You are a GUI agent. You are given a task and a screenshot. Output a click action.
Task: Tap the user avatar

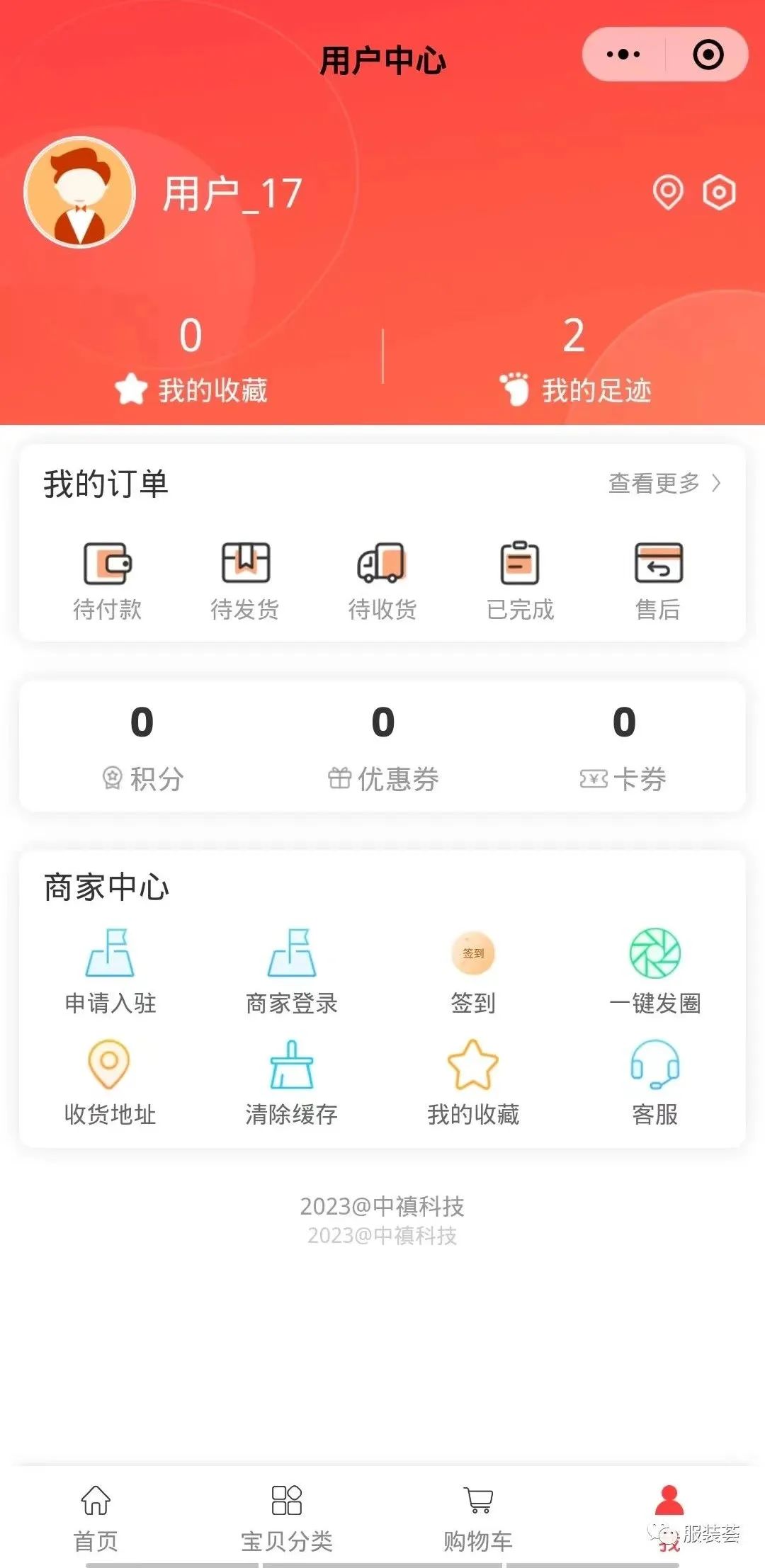pos(79,192)
